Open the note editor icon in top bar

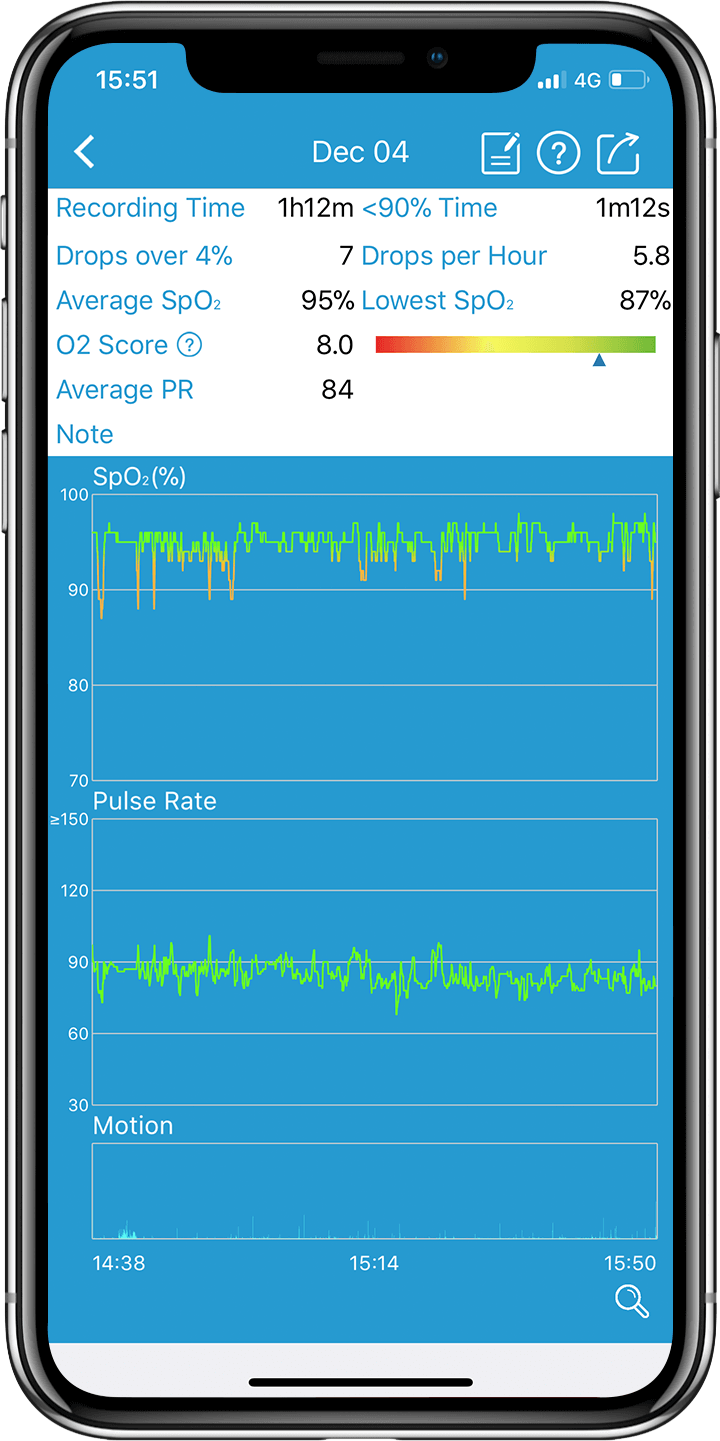pos(500,152)
